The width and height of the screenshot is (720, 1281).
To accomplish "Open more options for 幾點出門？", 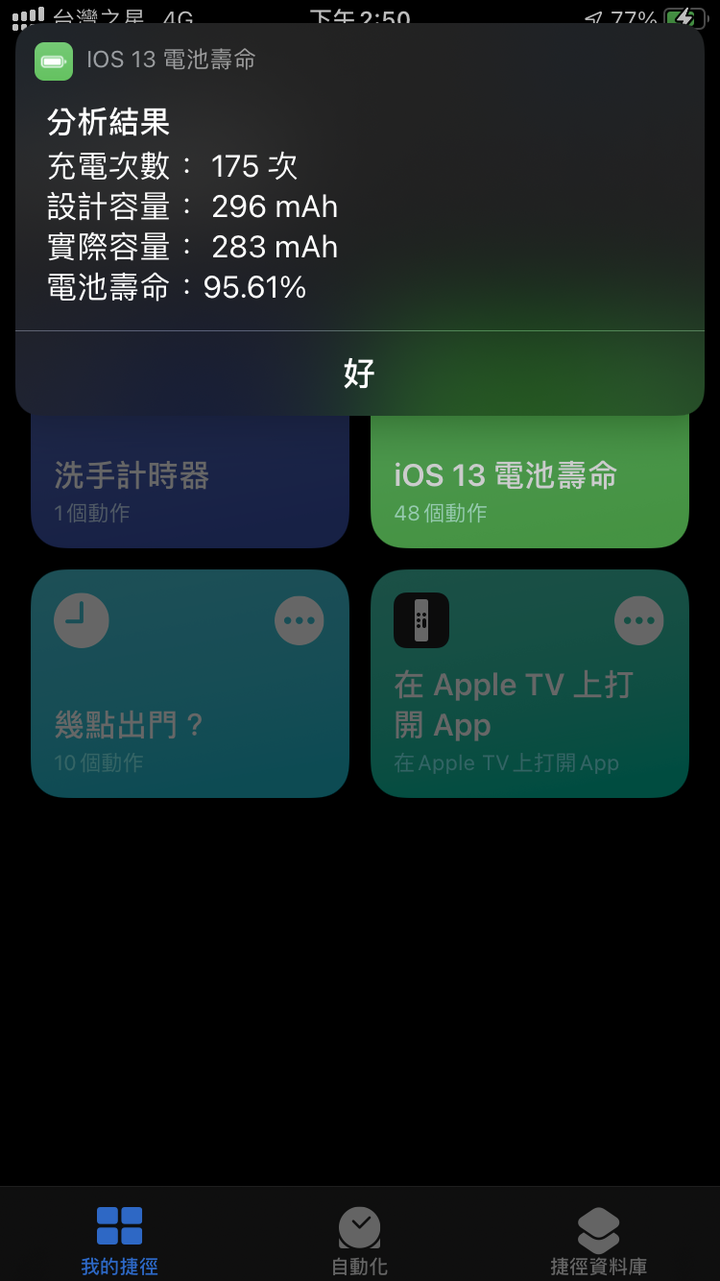I will [299, 621].
